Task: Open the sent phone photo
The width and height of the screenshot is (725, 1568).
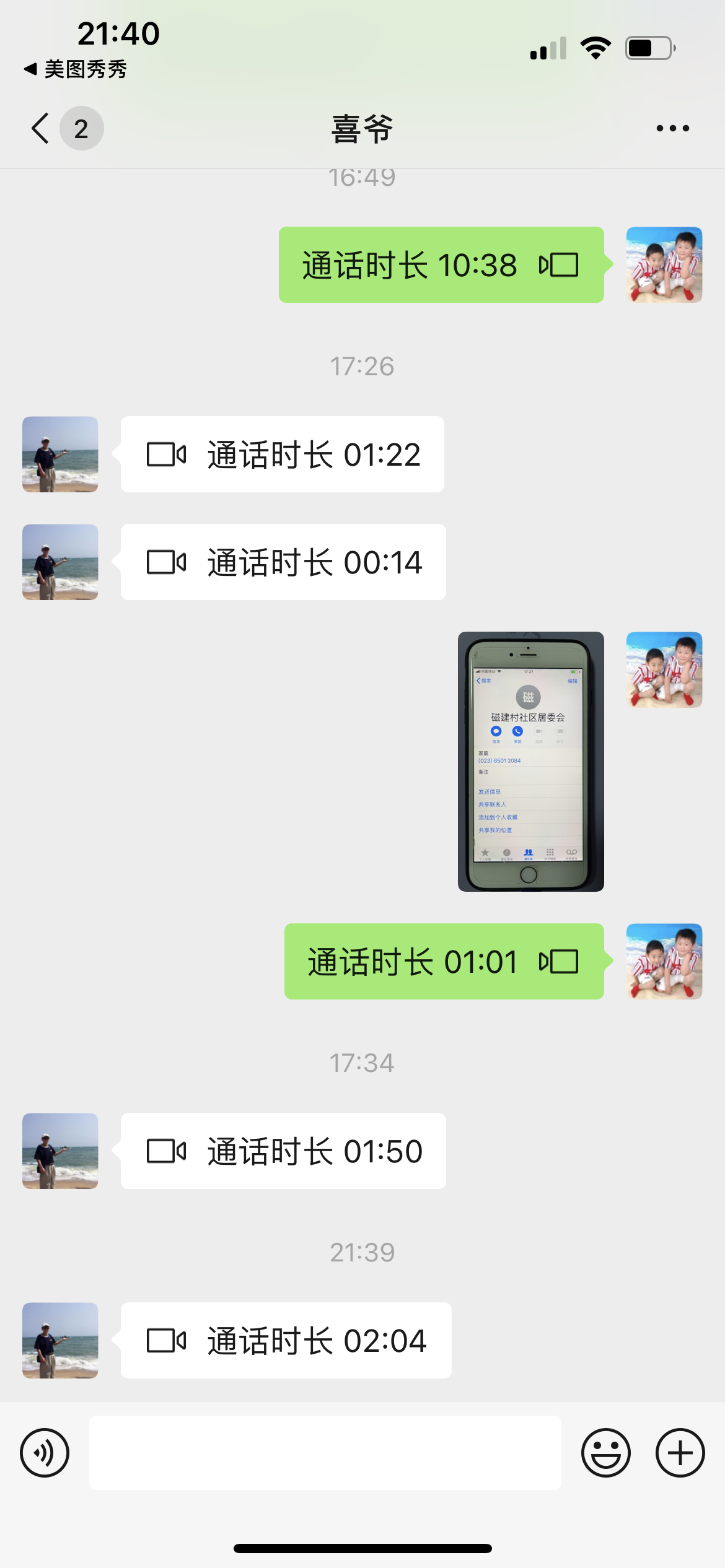Action: tap(530, 762)
